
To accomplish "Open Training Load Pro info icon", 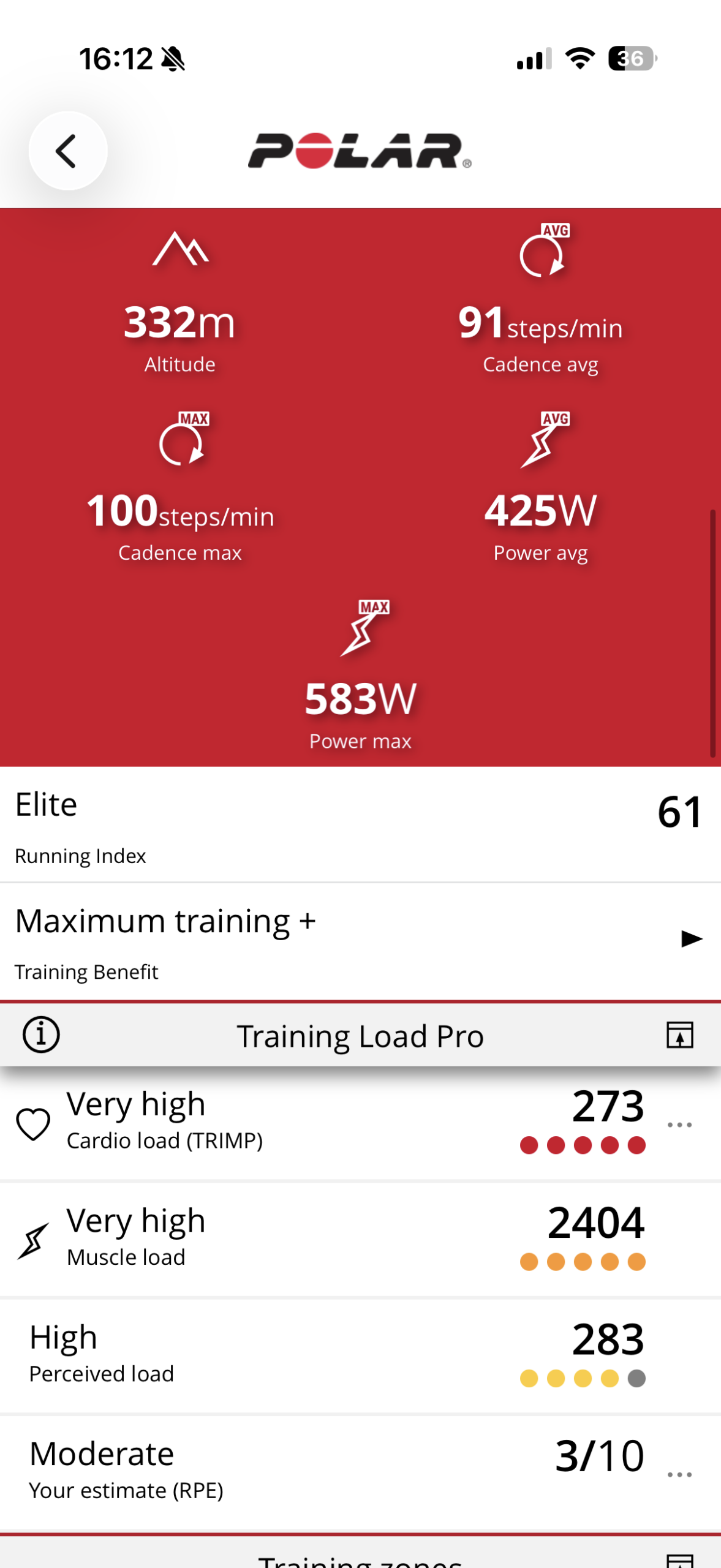I will pyautogui.click(x=41, y=1035).
